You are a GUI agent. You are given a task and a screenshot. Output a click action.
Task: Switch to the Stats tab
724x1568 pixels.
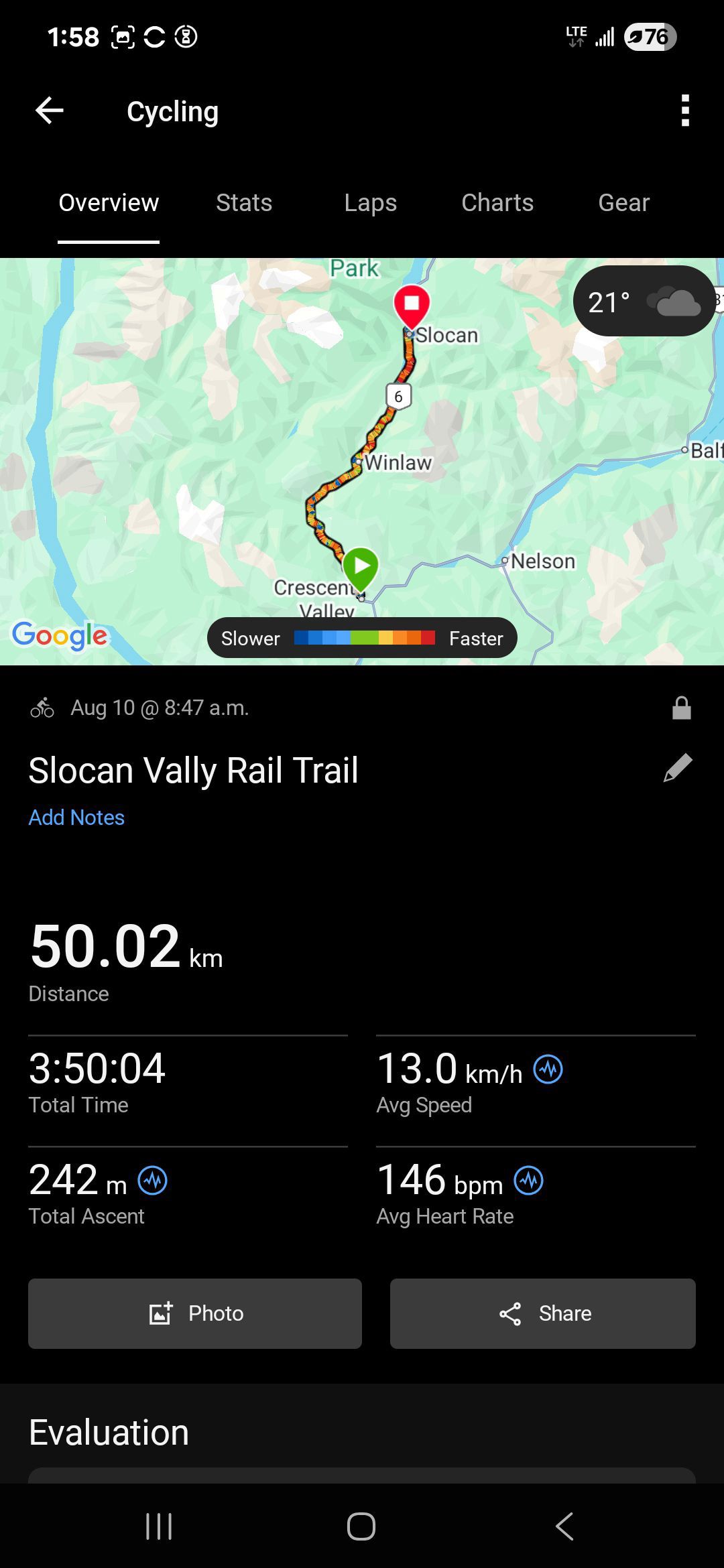244,202
